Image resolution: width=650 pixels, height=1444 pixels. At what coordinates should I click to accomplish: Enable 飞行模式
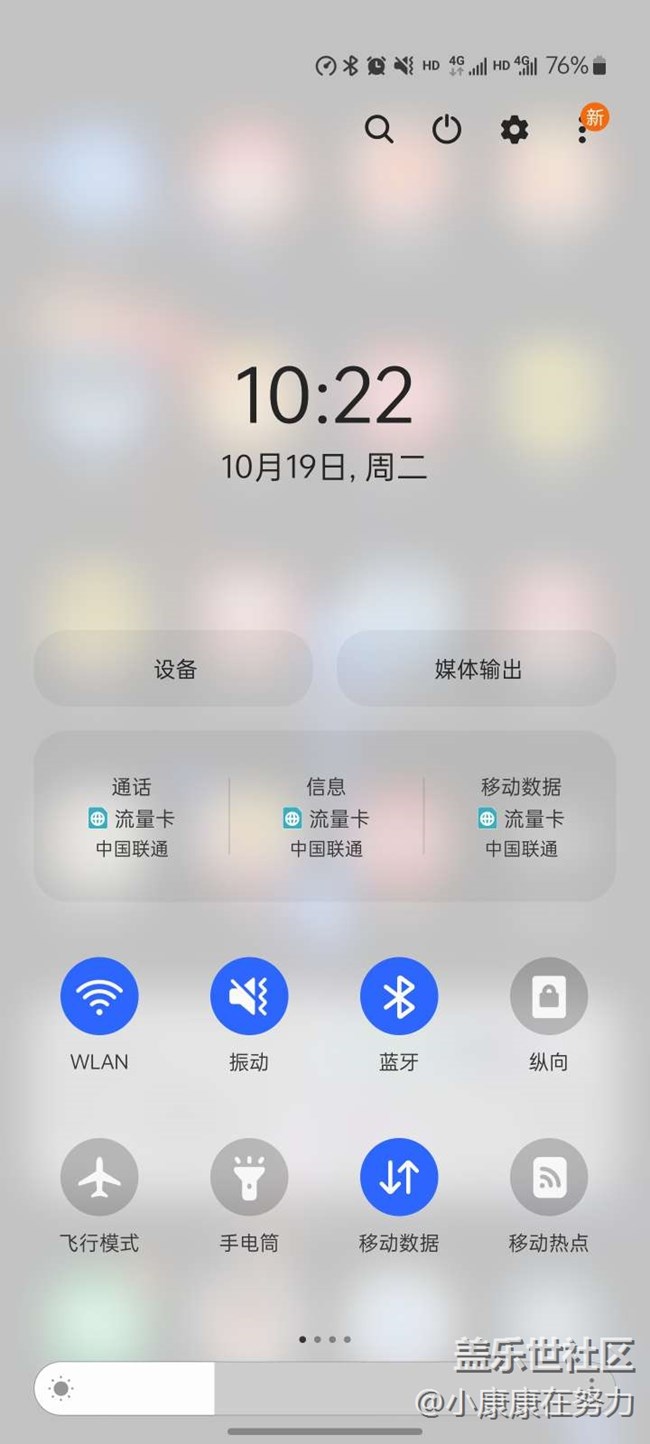tap(99, 1178)
